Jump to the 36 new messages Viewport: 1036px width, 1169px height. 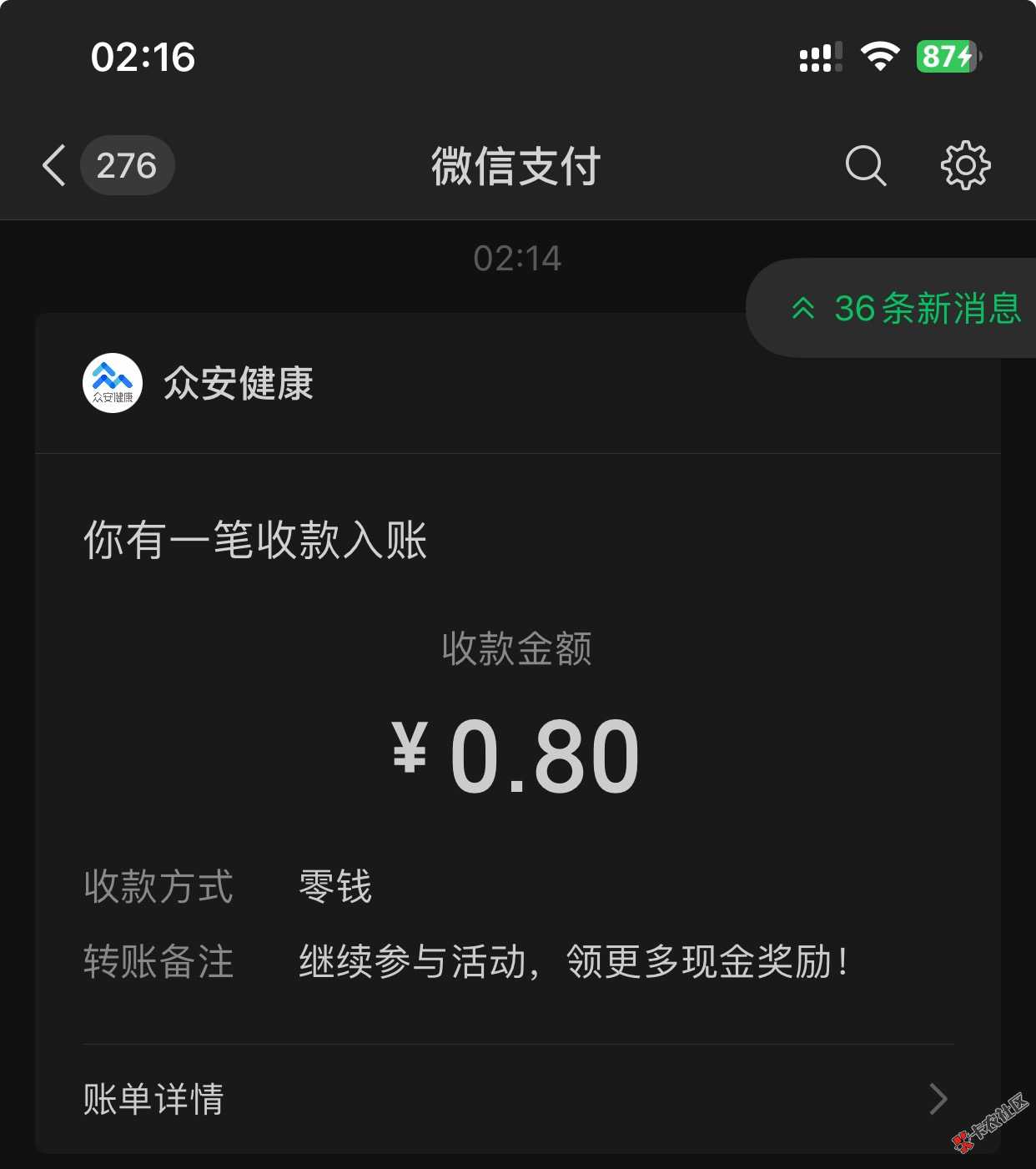coord(905,309)
